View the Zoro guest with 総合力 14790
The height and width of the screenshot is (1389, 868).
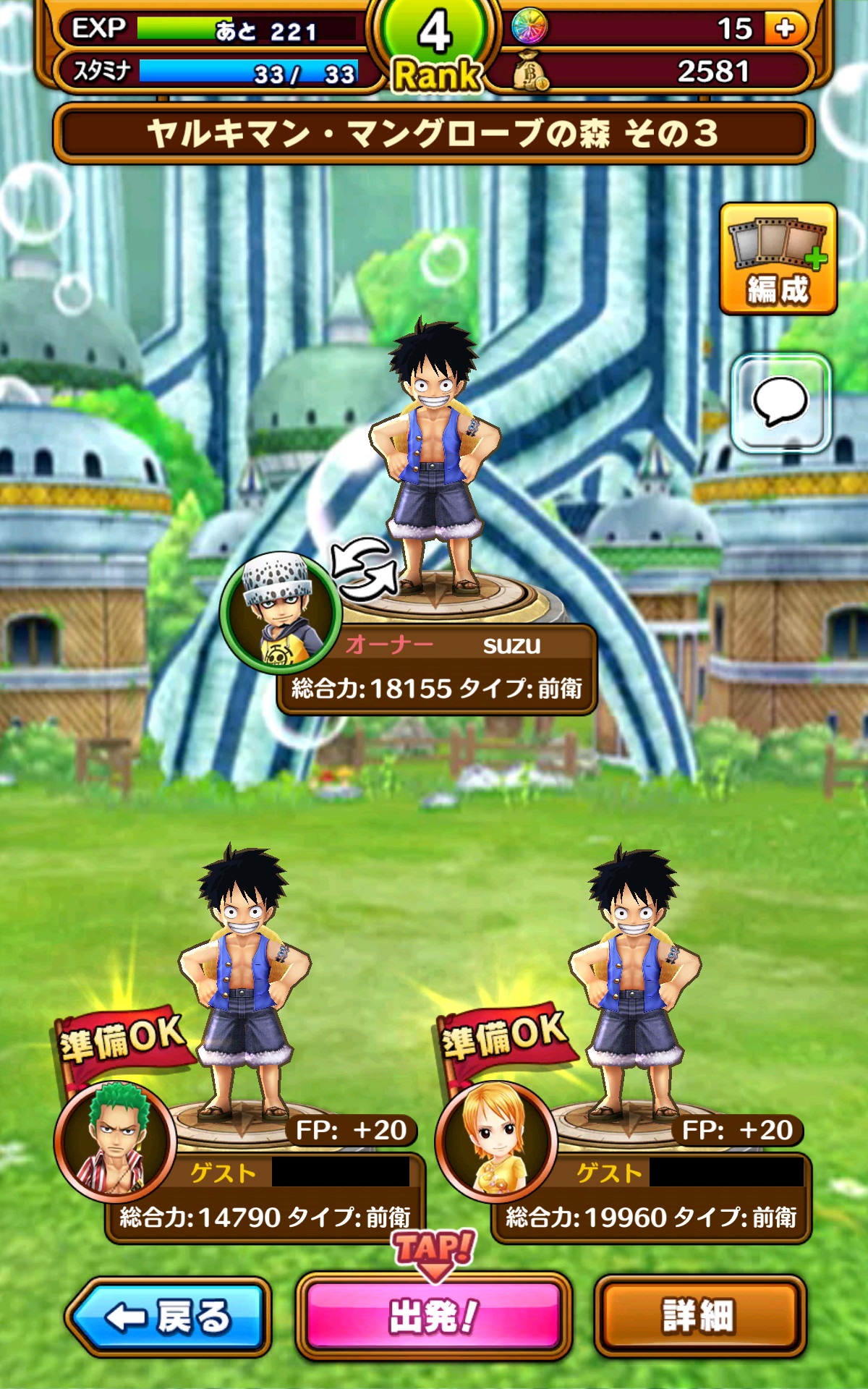tap(116, 1142)
